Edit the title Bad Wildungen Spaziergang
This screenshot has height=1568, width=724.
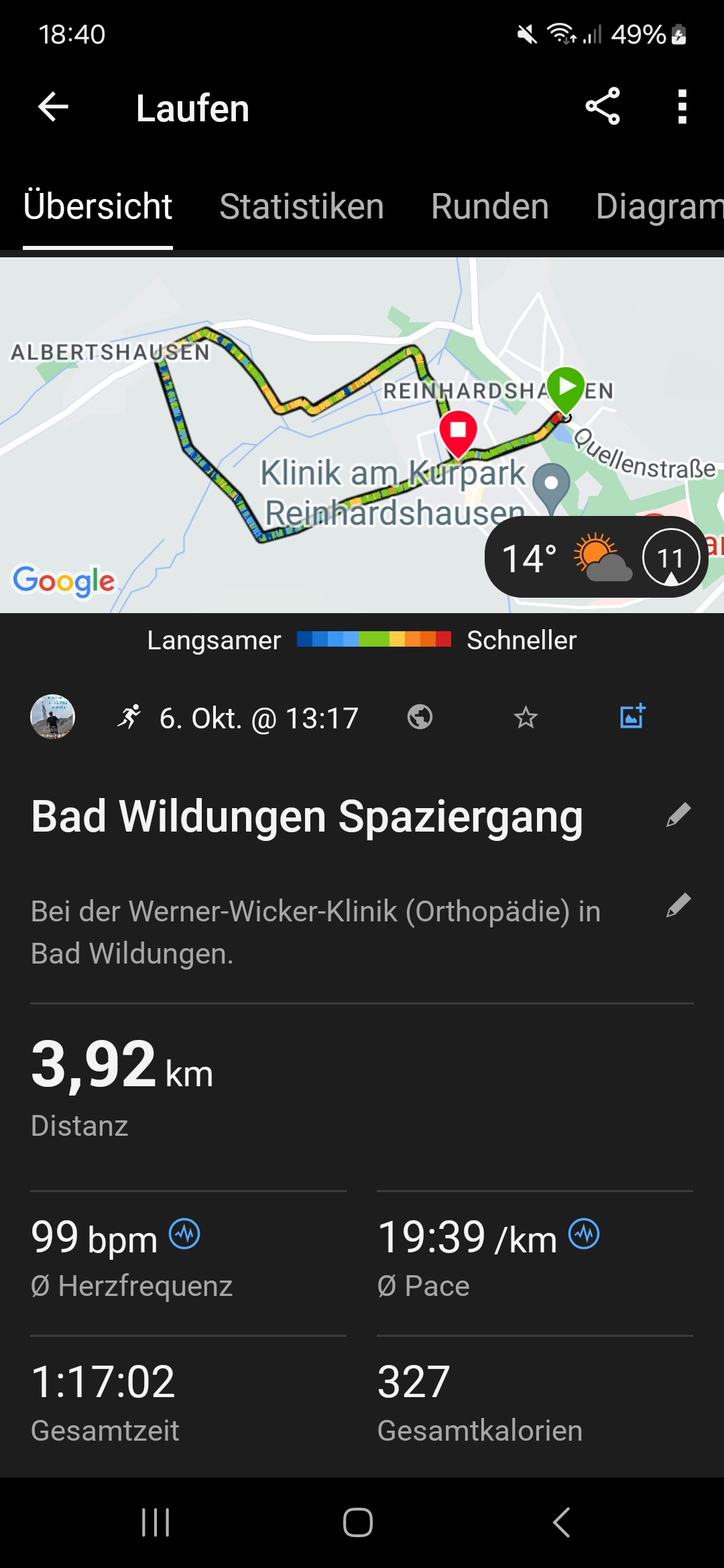[678, 815]
